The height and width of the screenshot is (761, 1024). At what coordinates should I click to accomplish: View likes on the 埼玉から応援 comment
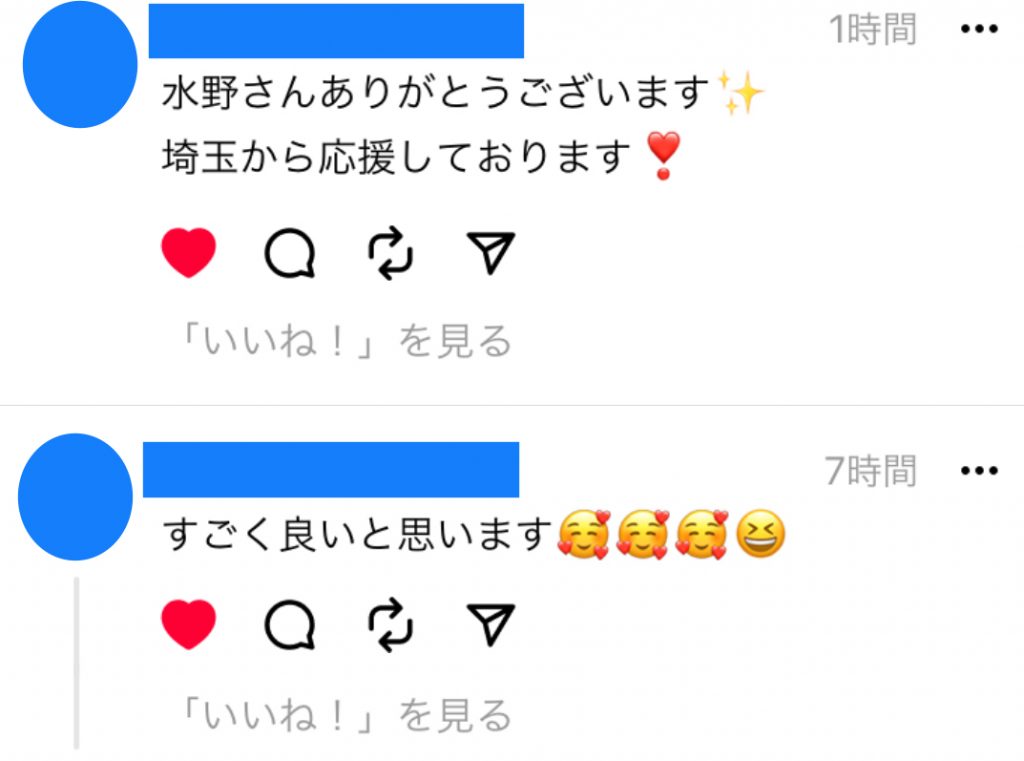pyautogui.click(x=342, y=343)
